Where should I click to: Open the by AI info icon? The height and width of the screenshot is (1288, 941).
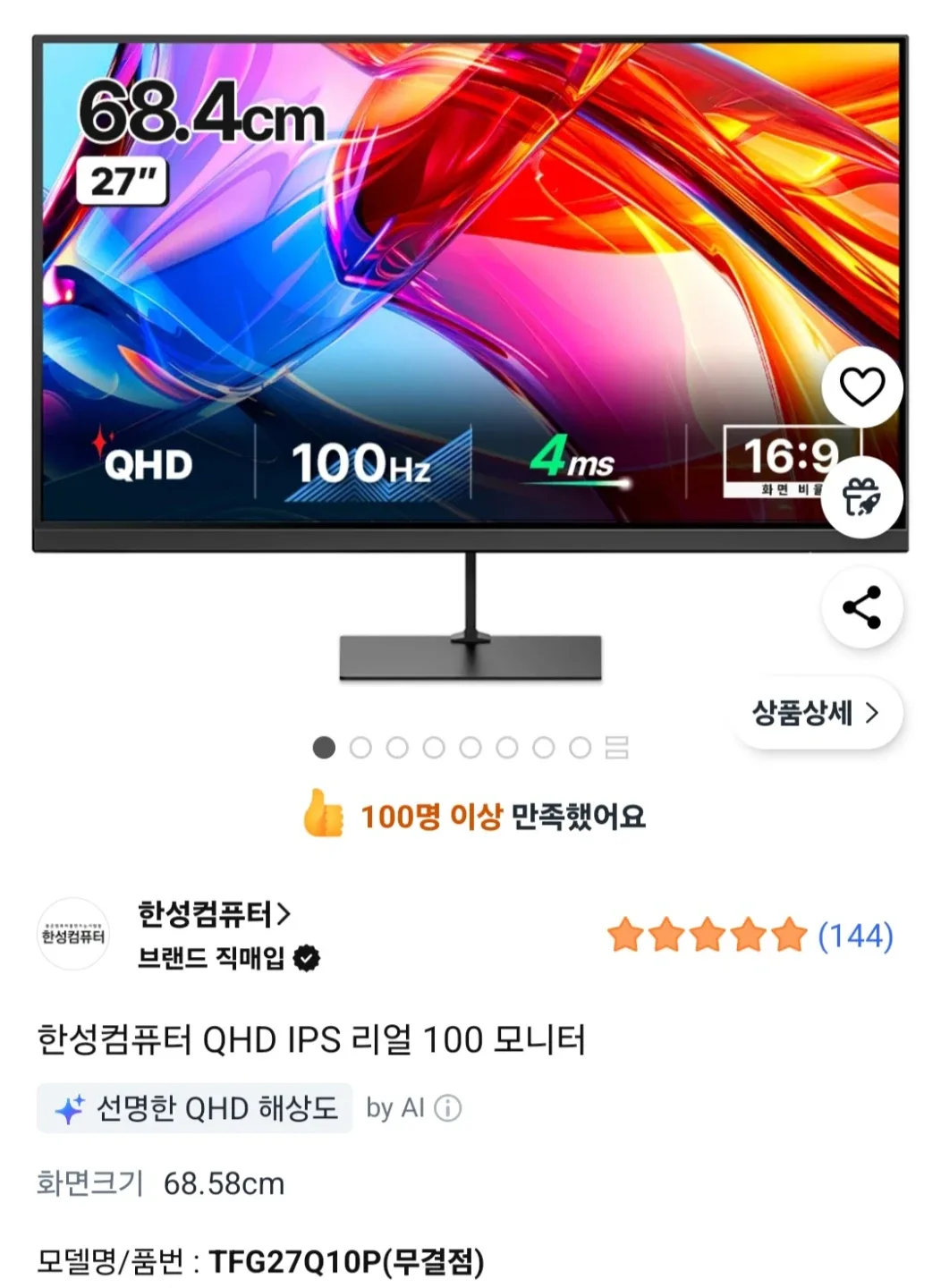[447, 1108]
